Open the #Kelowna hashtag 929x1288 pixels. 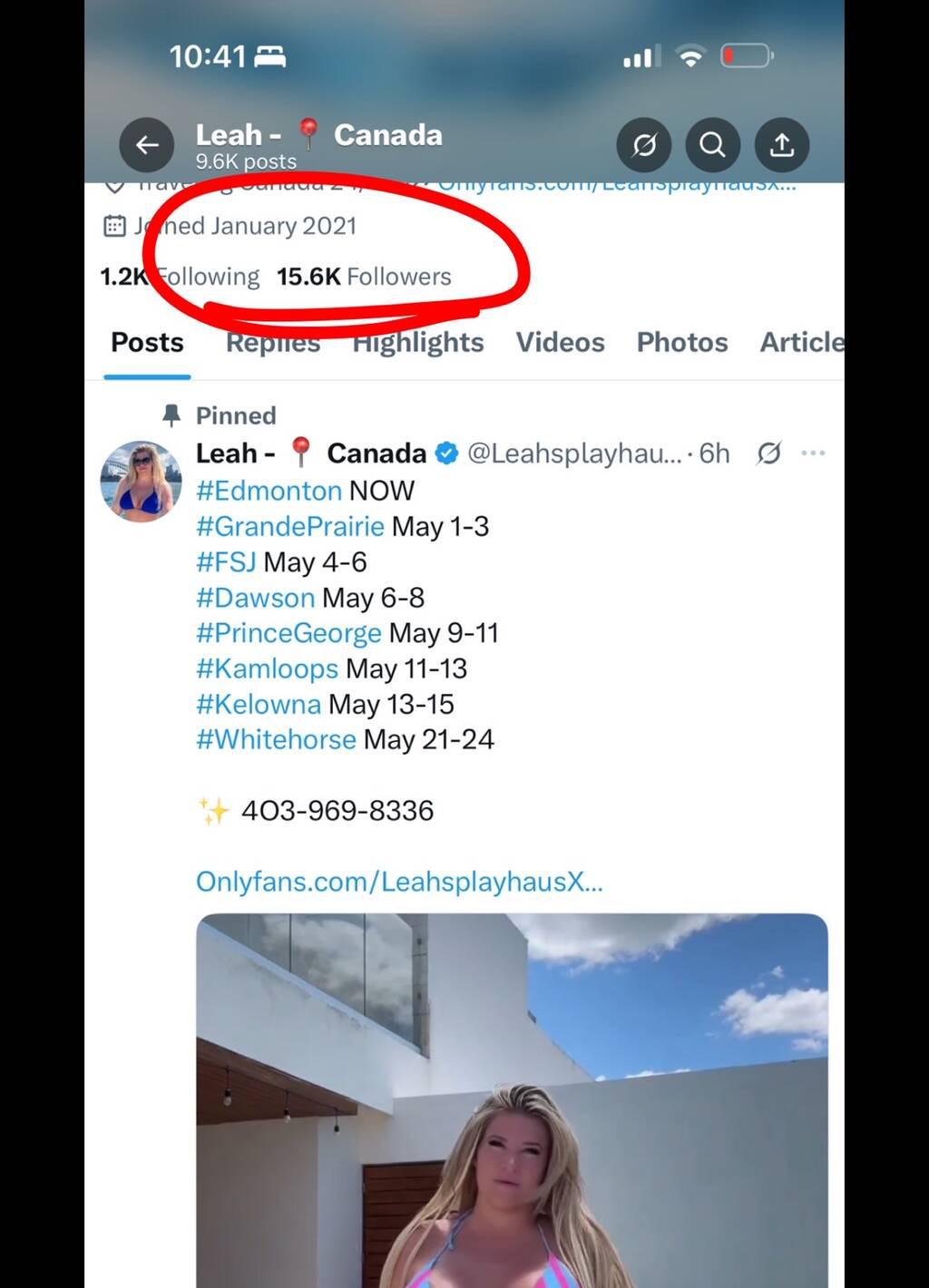(x=259, y=704)
